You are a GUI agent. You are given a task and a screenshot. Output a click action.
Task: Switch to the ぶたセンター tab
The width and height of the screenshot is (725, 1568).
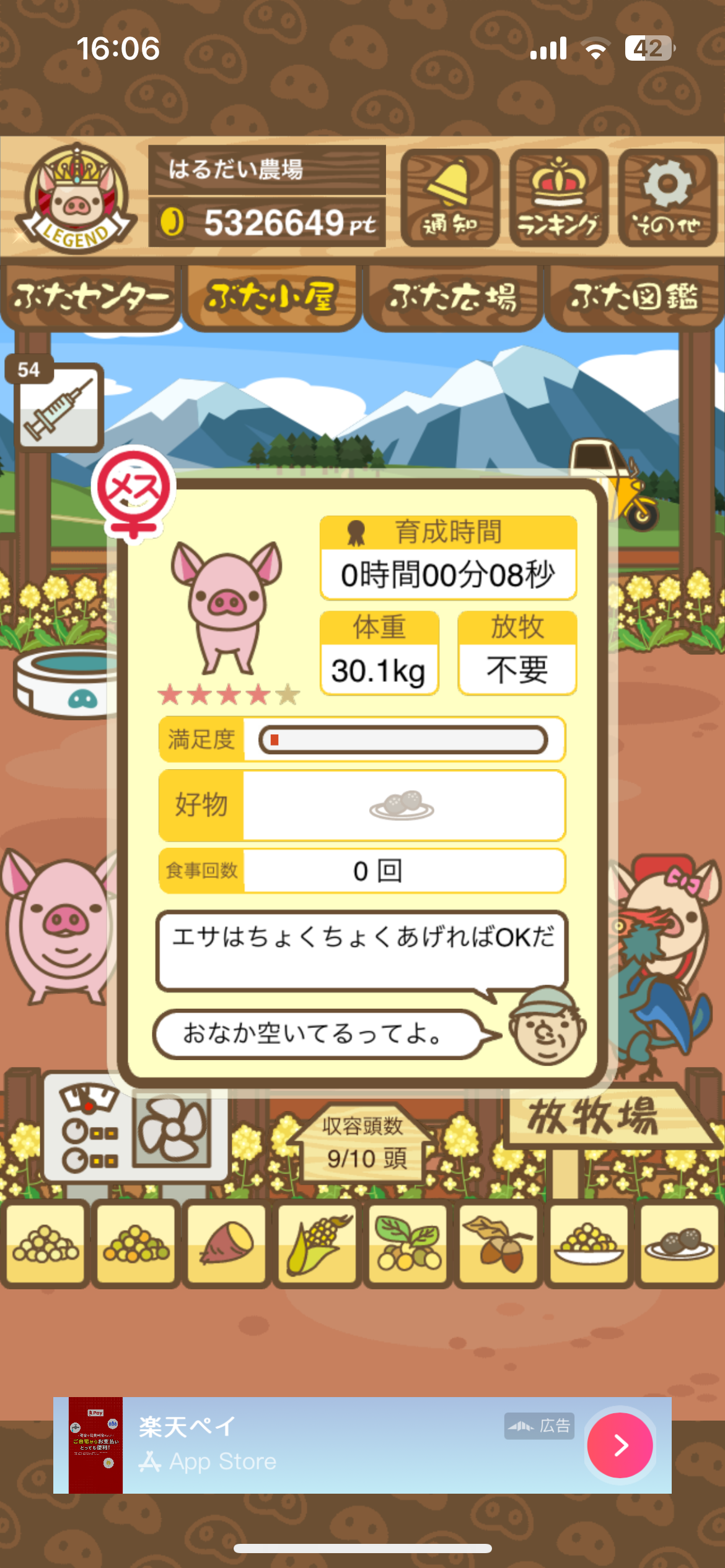pyautogui.click(x=91, y=298)
